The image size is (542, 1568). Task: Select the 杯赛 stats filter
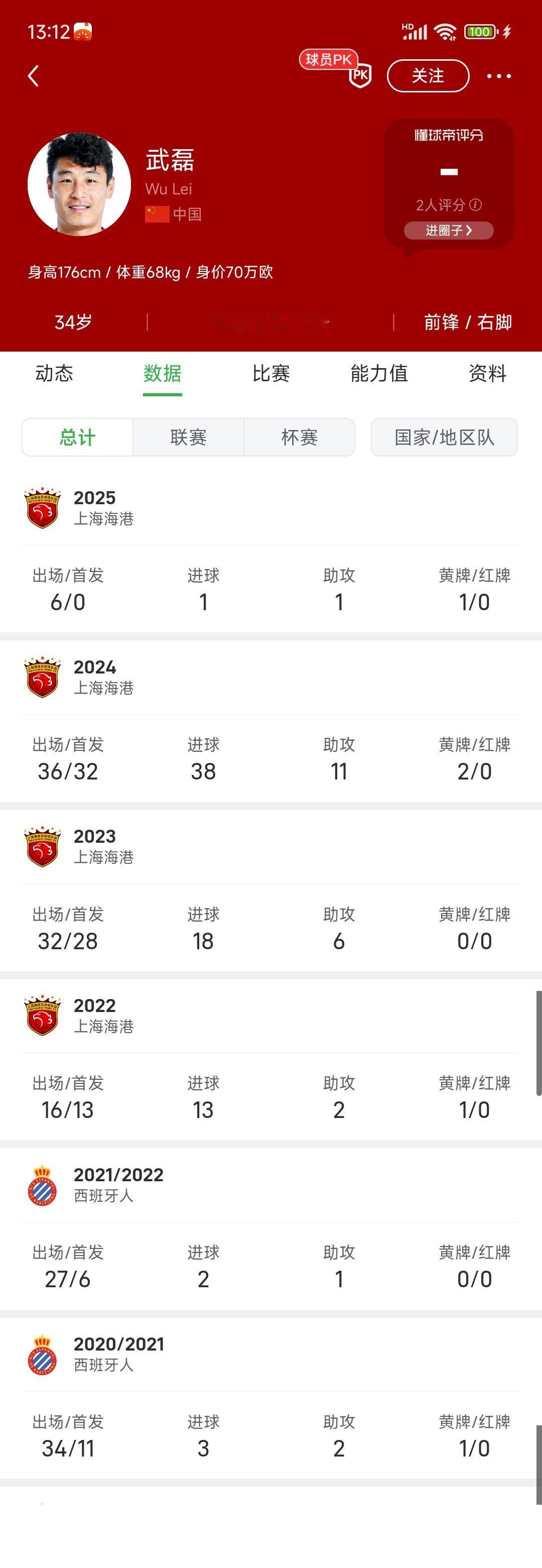299,437
